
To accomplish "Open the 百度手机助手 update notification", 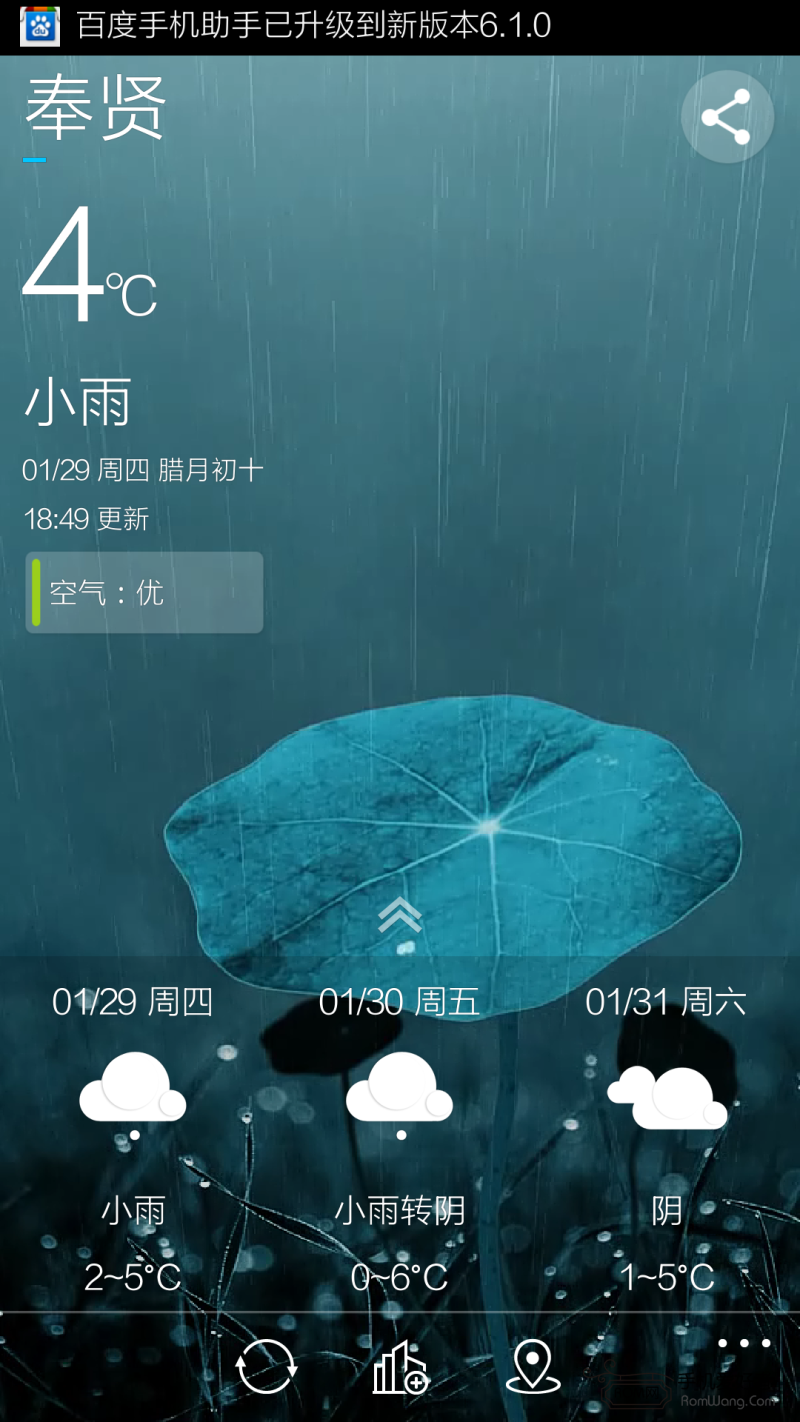I will point(300,26).
